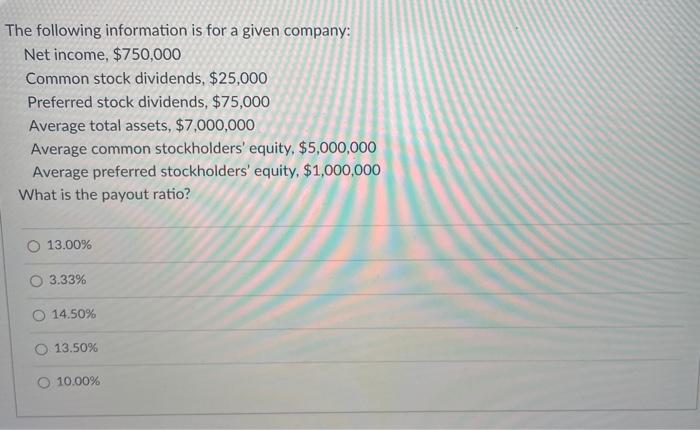The height and width of the screenshot is (430, 700).
Task: Mark 13.50% as the answer
Action: tap(41, 349)
